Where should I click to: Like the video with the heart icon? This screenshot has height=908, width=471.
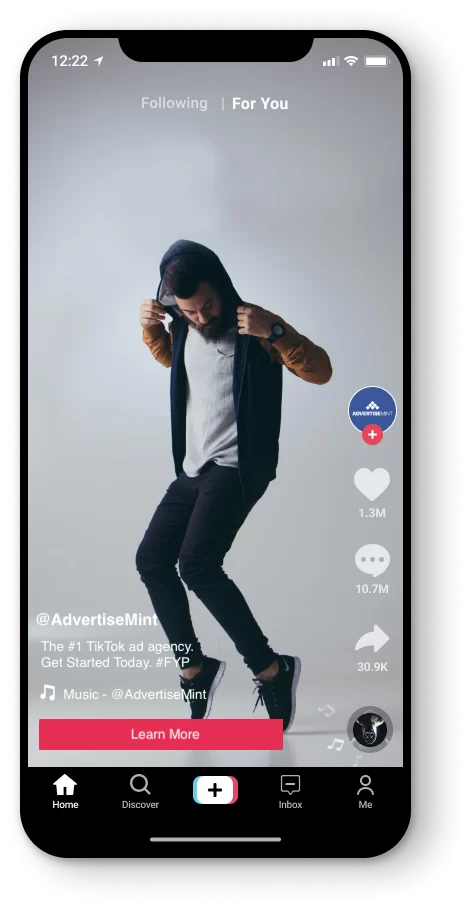(x=372, y=484)
